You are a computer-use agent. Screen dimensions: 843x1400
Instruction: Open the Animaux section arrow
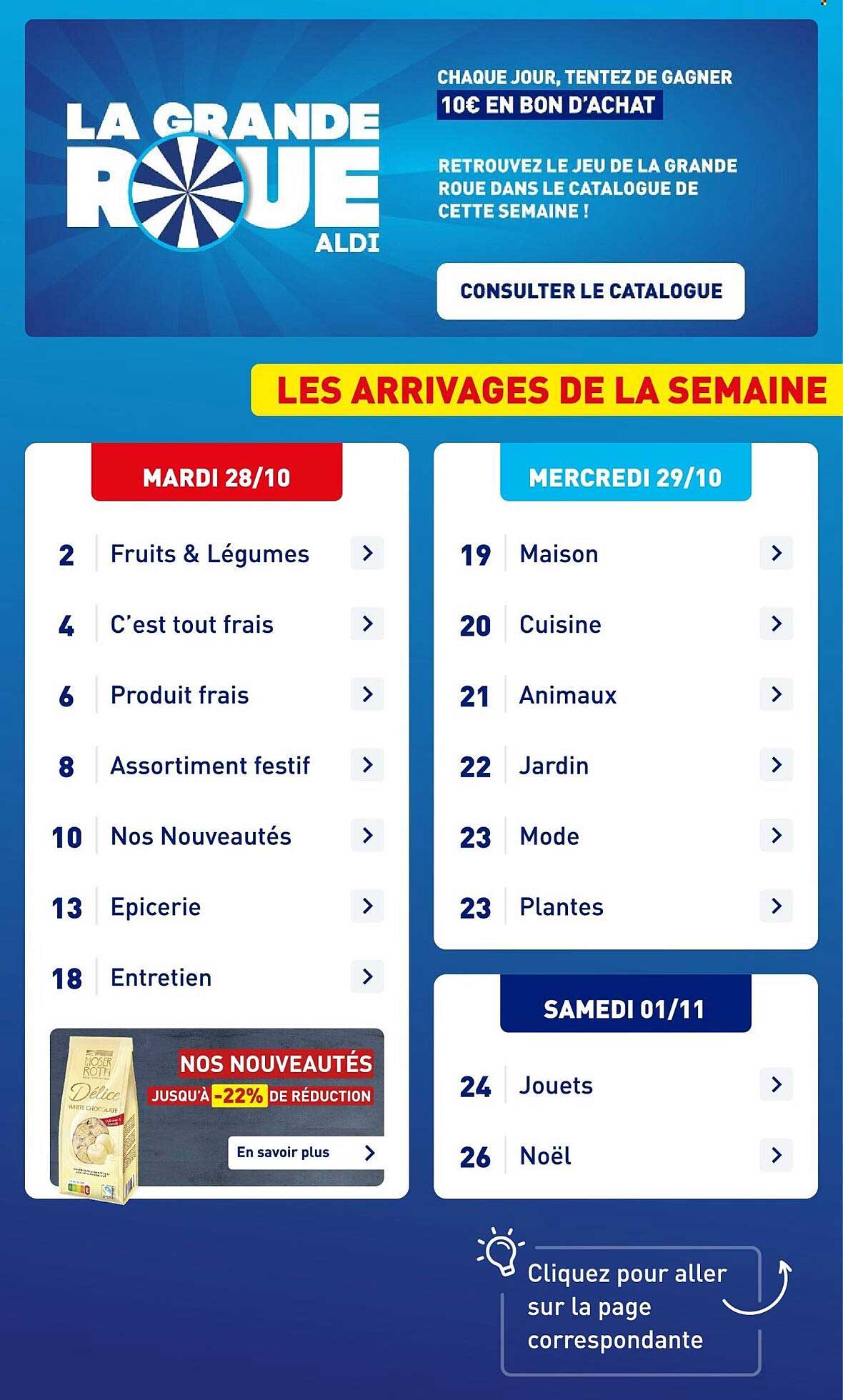[x=776, y=694]
